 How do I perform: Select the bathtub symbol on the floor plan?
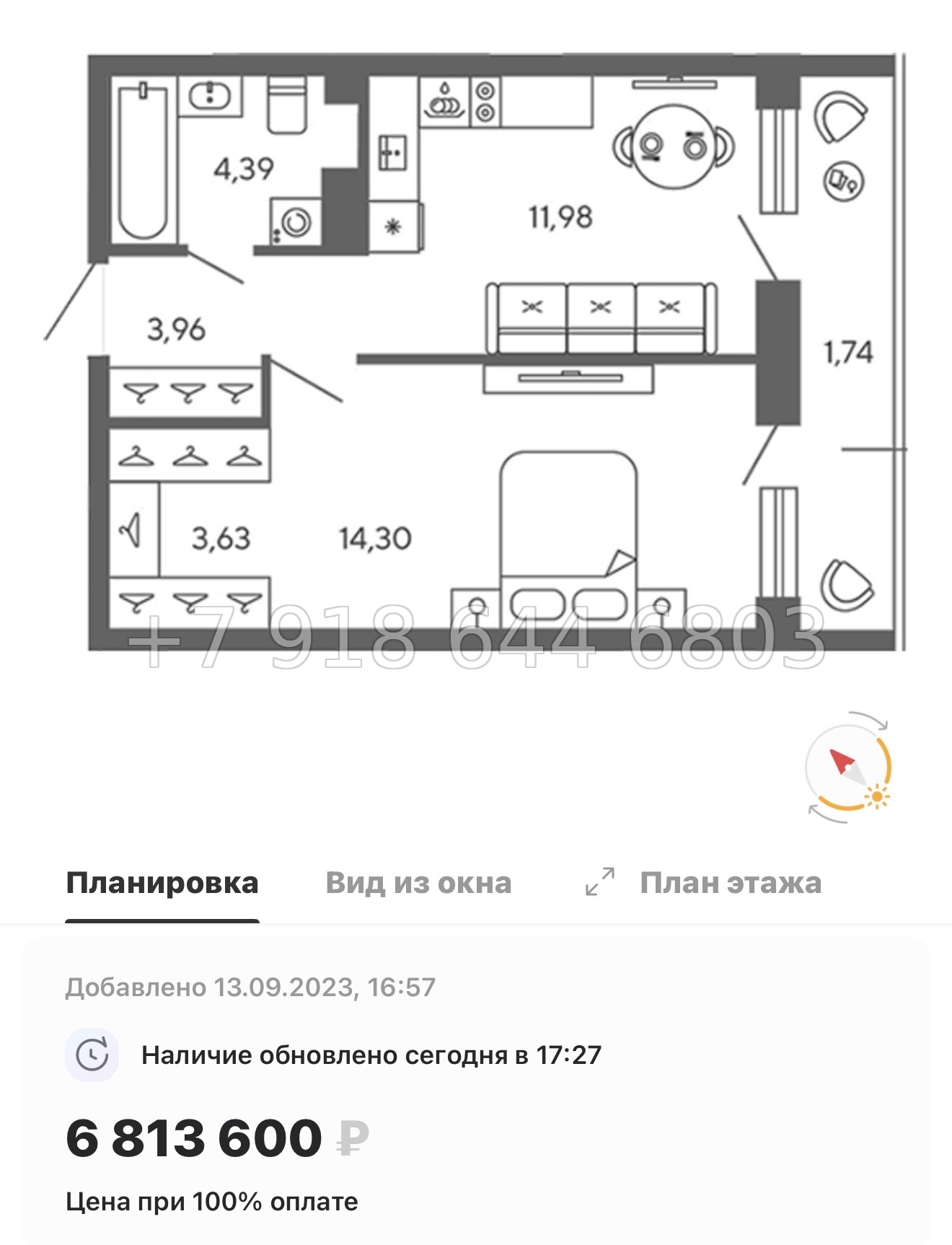[142, 162]
